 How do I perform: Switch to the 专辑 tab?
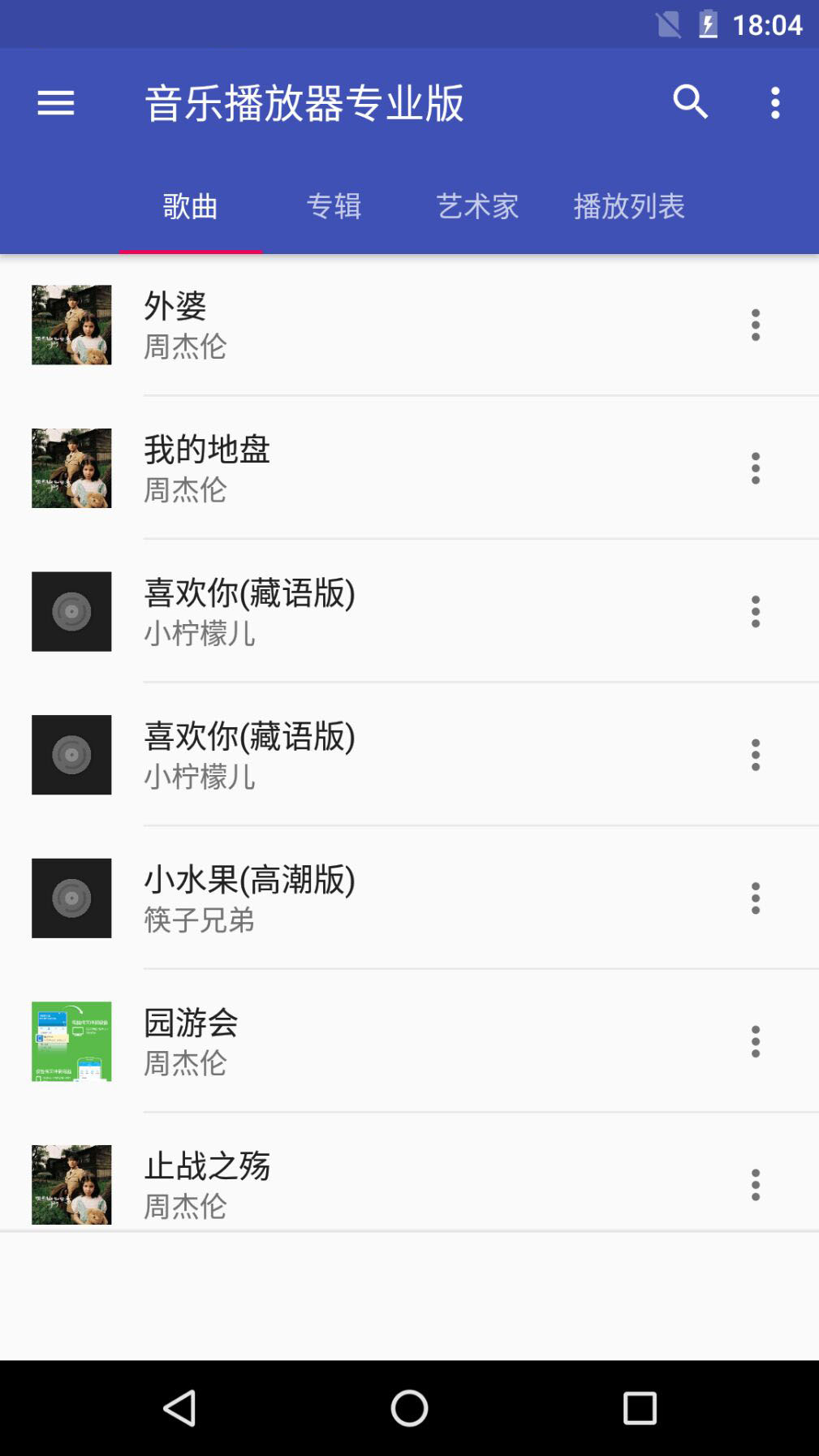334,206
